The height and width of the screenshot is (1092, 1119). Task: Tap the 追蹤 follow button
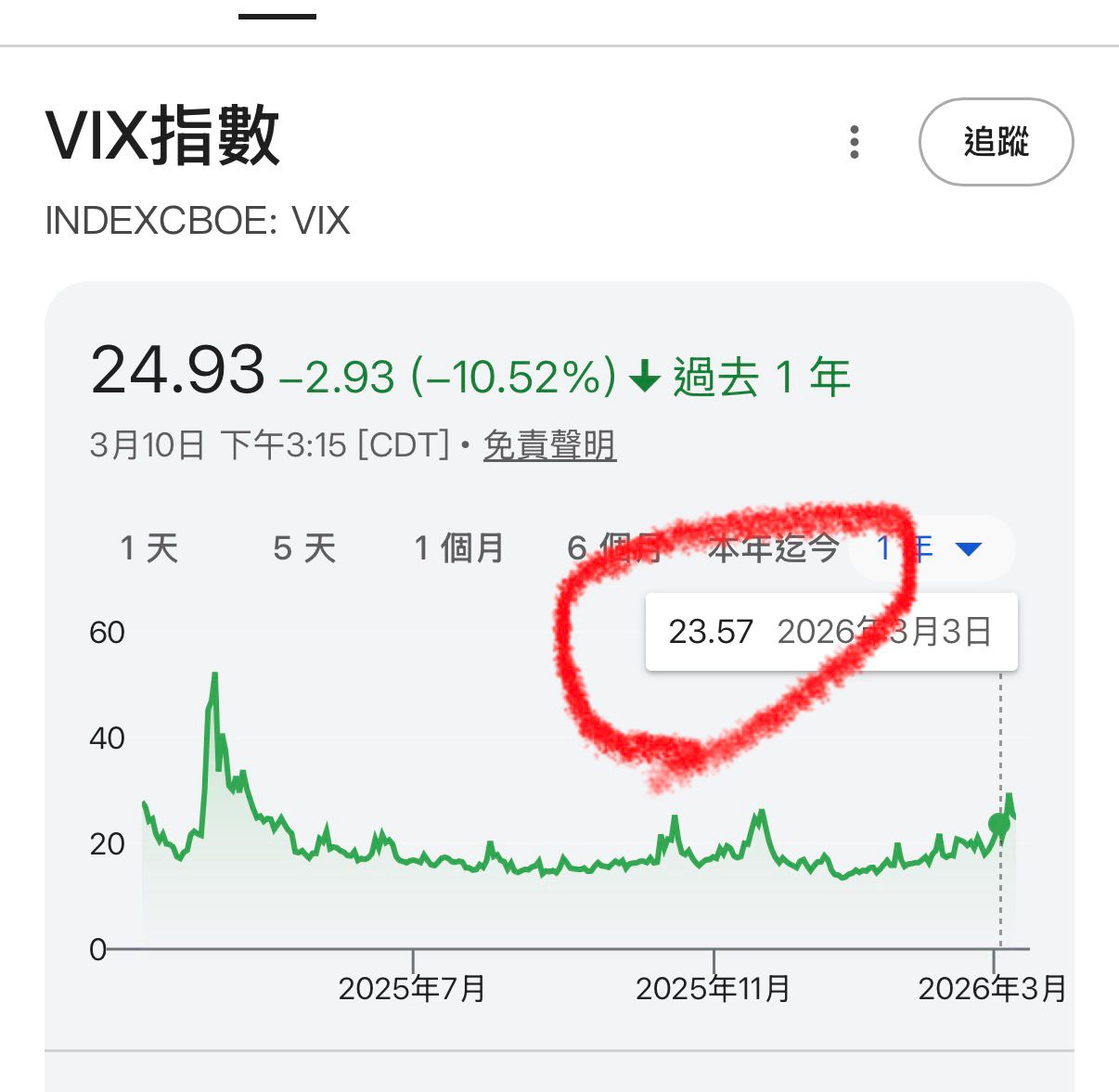996,142
